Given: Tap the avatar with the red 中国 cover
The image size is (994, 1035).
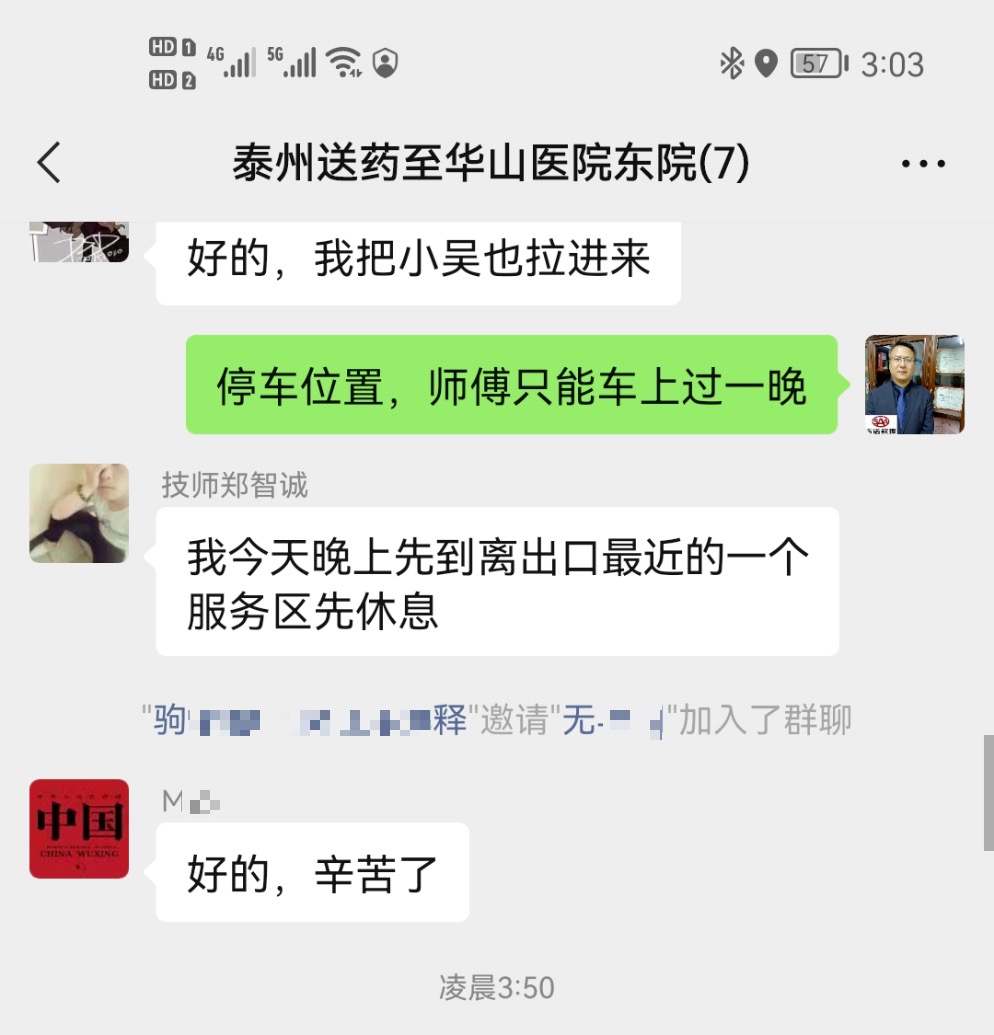Looking at the screenshot, I should click(79, 829).
